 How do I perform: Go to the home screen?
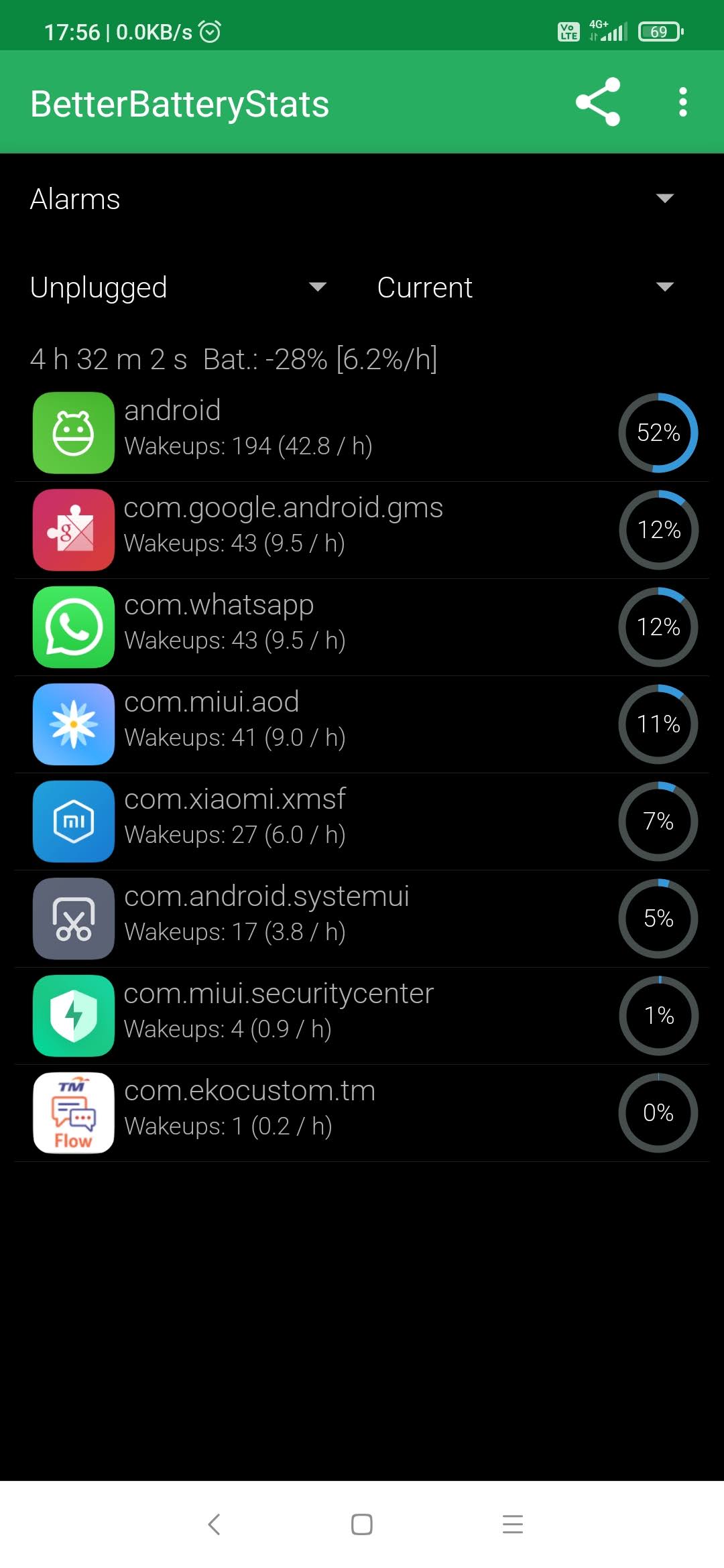point(362,1524)
